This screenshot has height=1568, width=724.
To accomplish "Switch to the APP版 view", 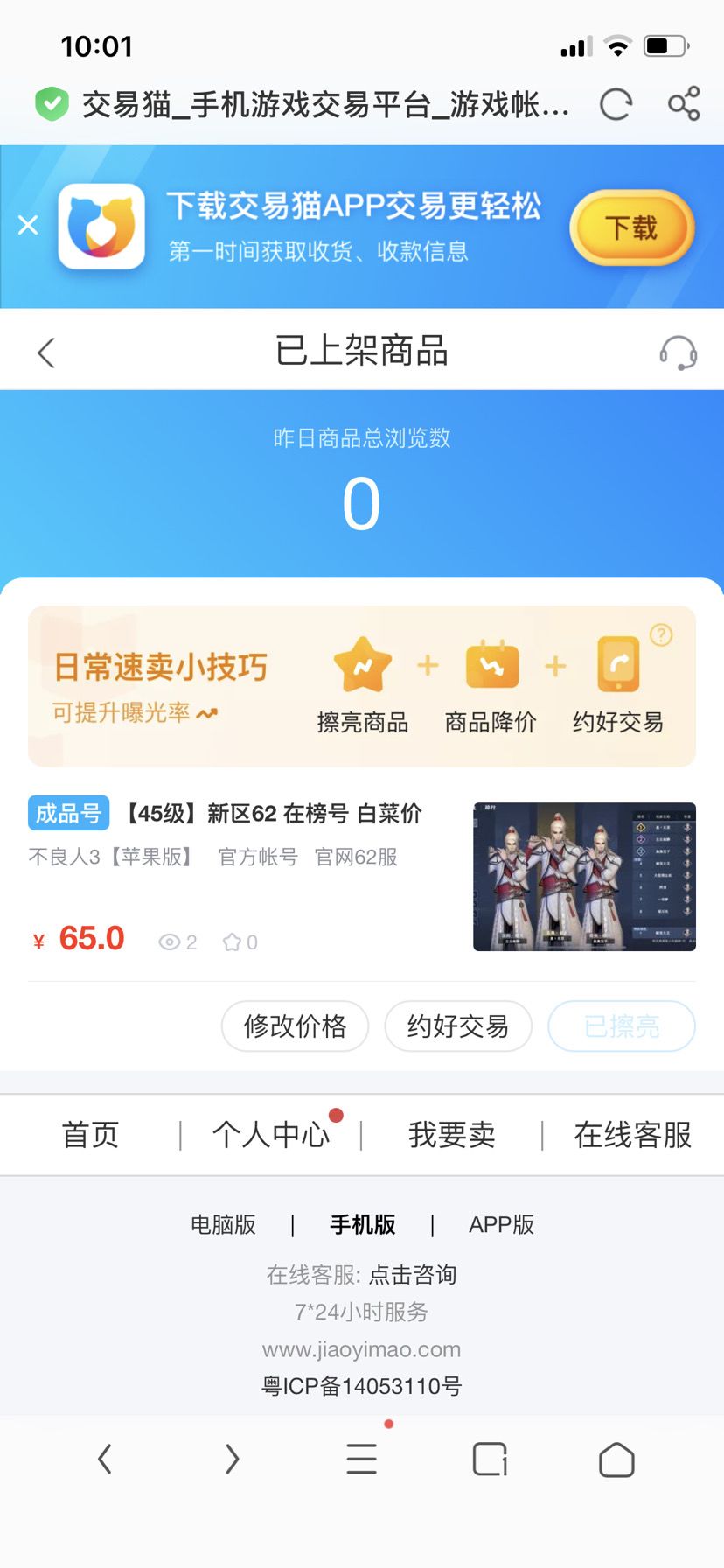I will [x=501, y=1225].
